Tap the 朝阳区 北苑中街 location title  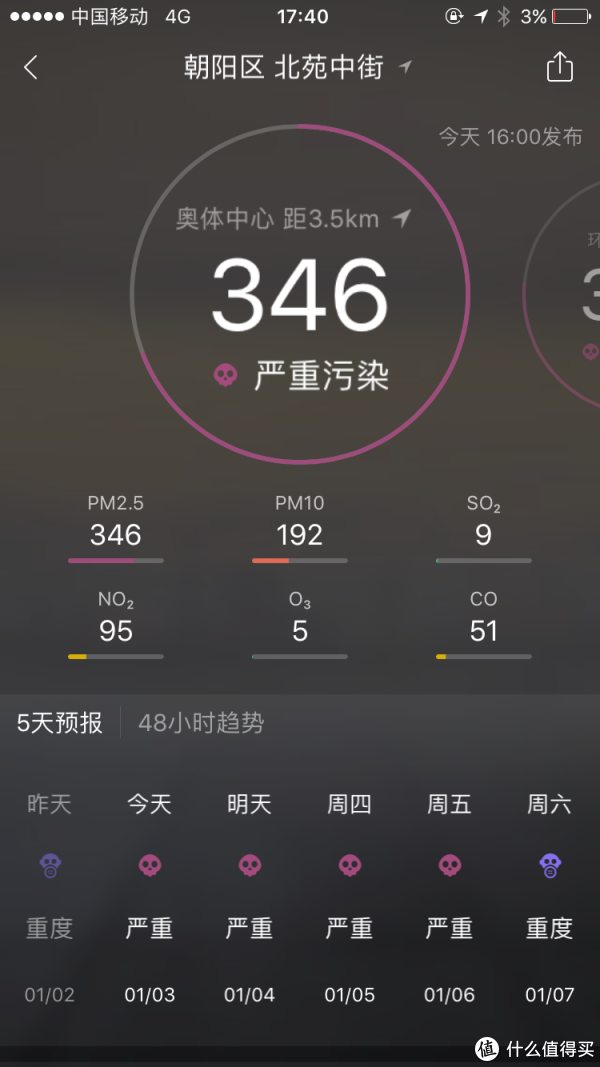(x=285, y=67)
